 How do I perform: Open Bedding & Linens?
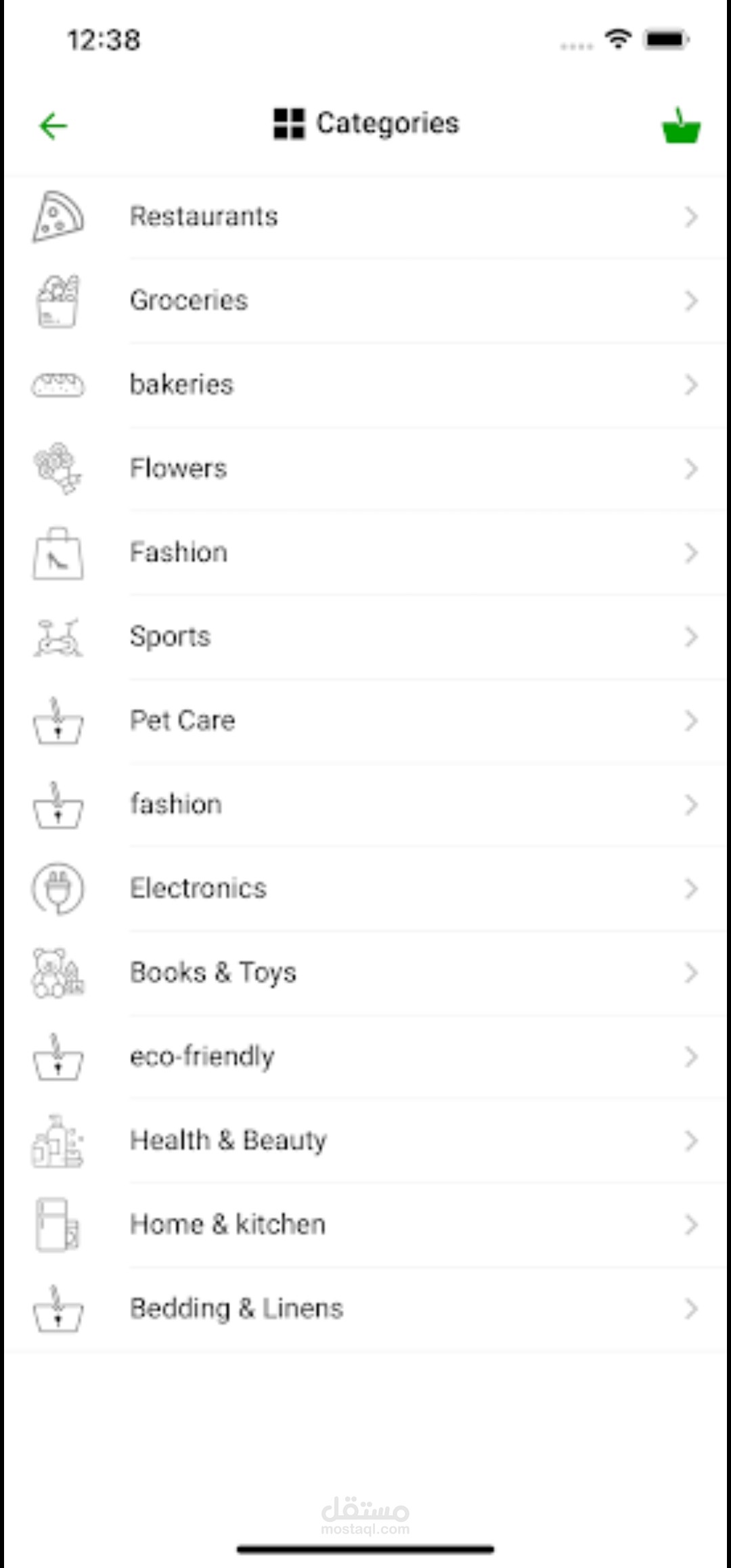365,1308
